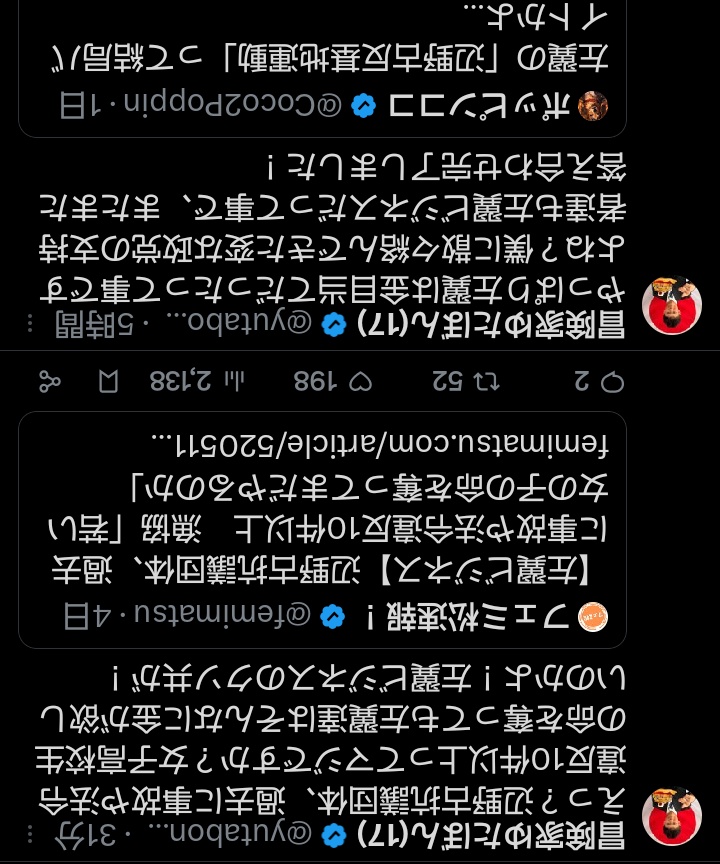
Task: Open overflow menu on the 31分 post
Action: [30, 833]
